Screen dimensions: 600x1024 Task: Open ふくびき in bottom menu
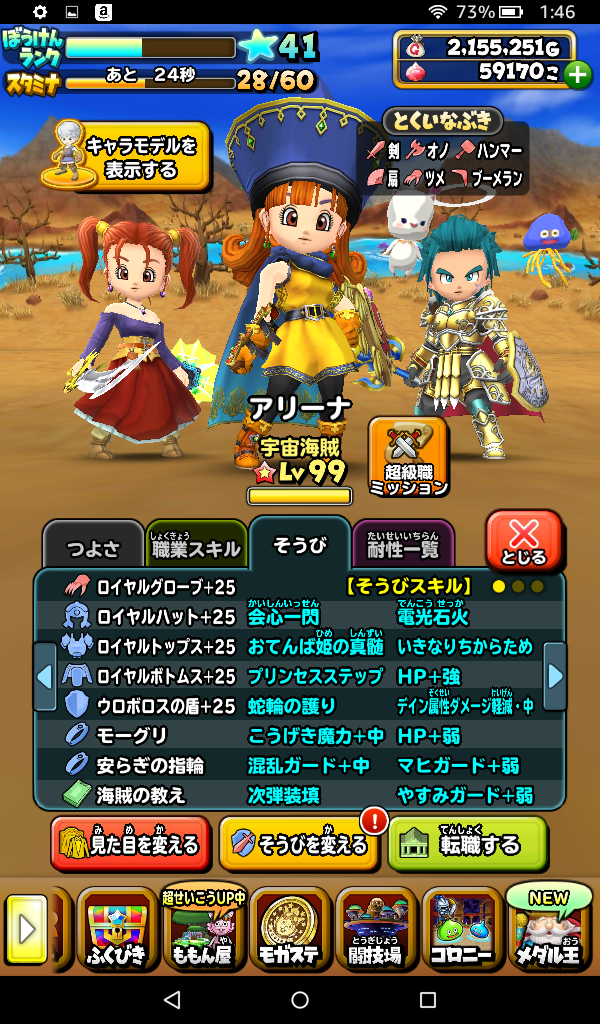click(x=116, y=929)
